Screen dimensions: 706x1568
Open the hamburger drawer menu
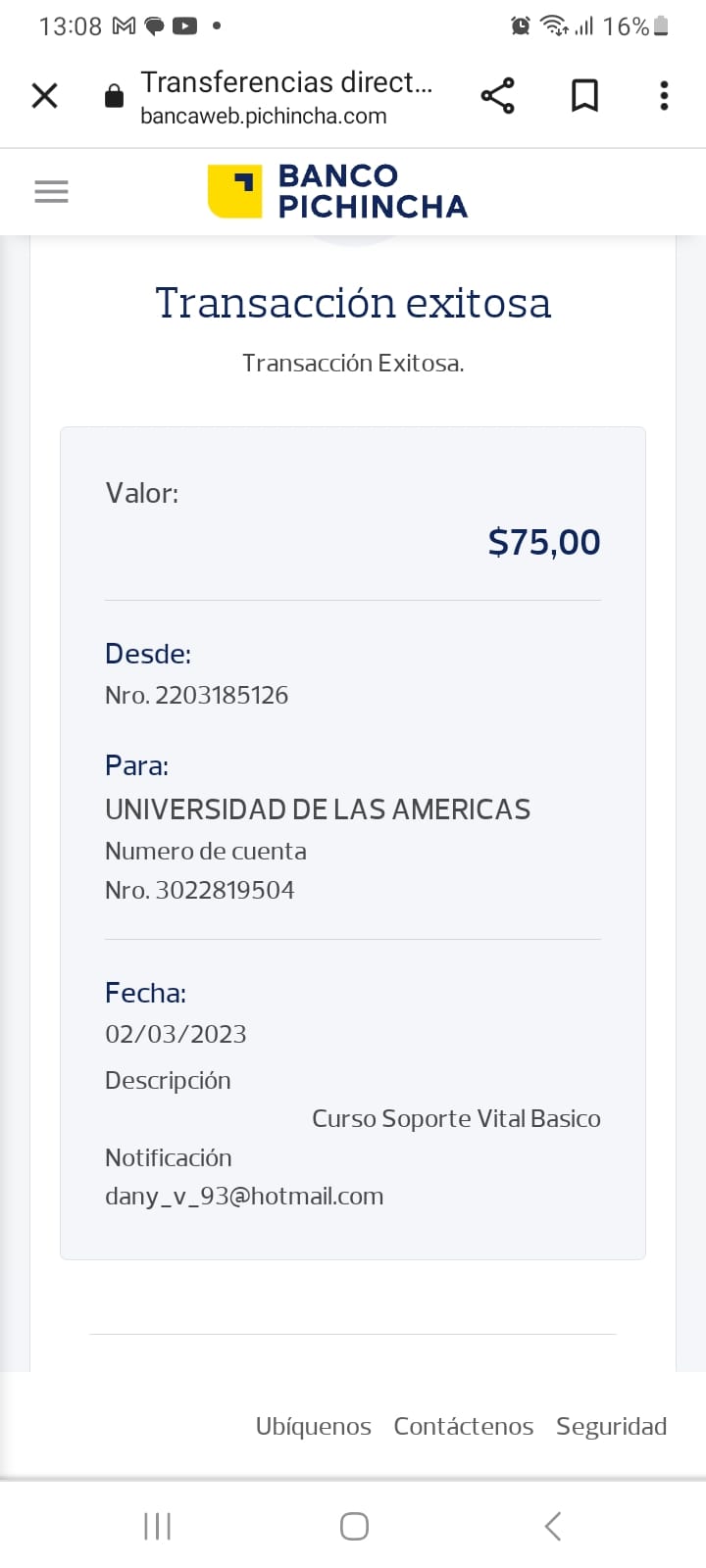click(x=51, y=191)
